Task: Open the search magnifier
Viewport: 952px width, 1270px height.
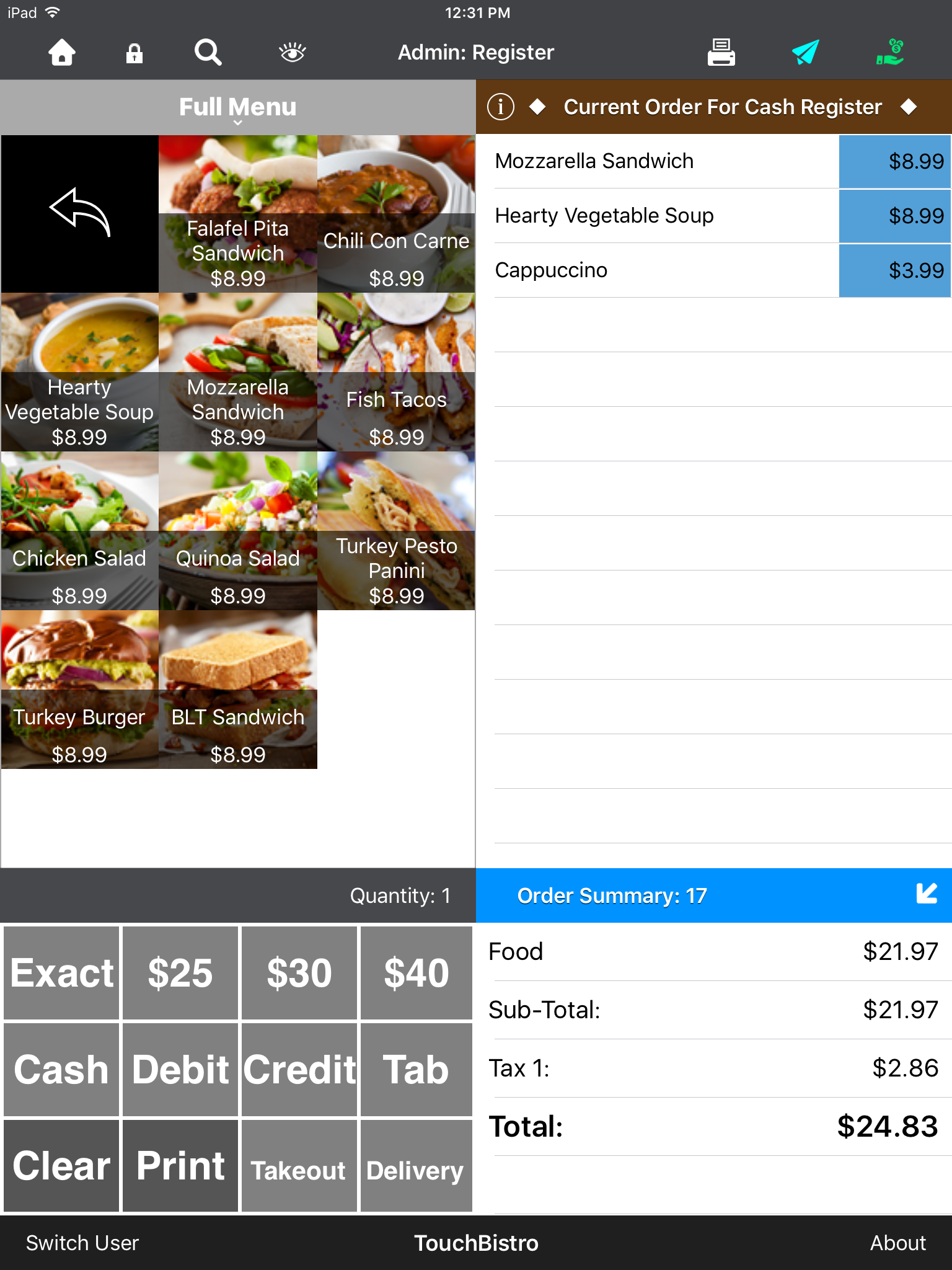Action: point(208,53)
